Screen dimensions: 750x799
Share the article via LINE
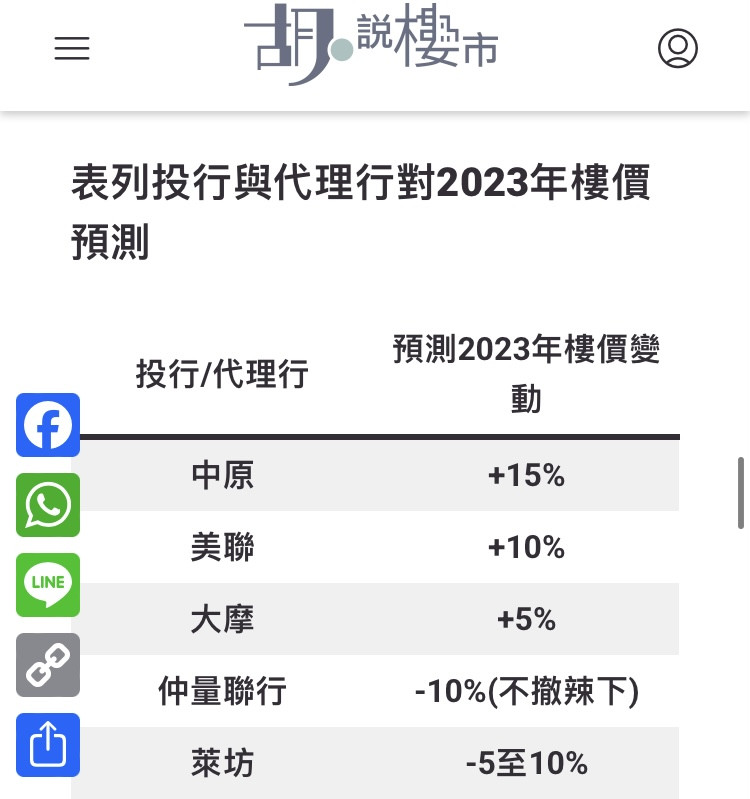pyautogui.click(x=48, y=585)
